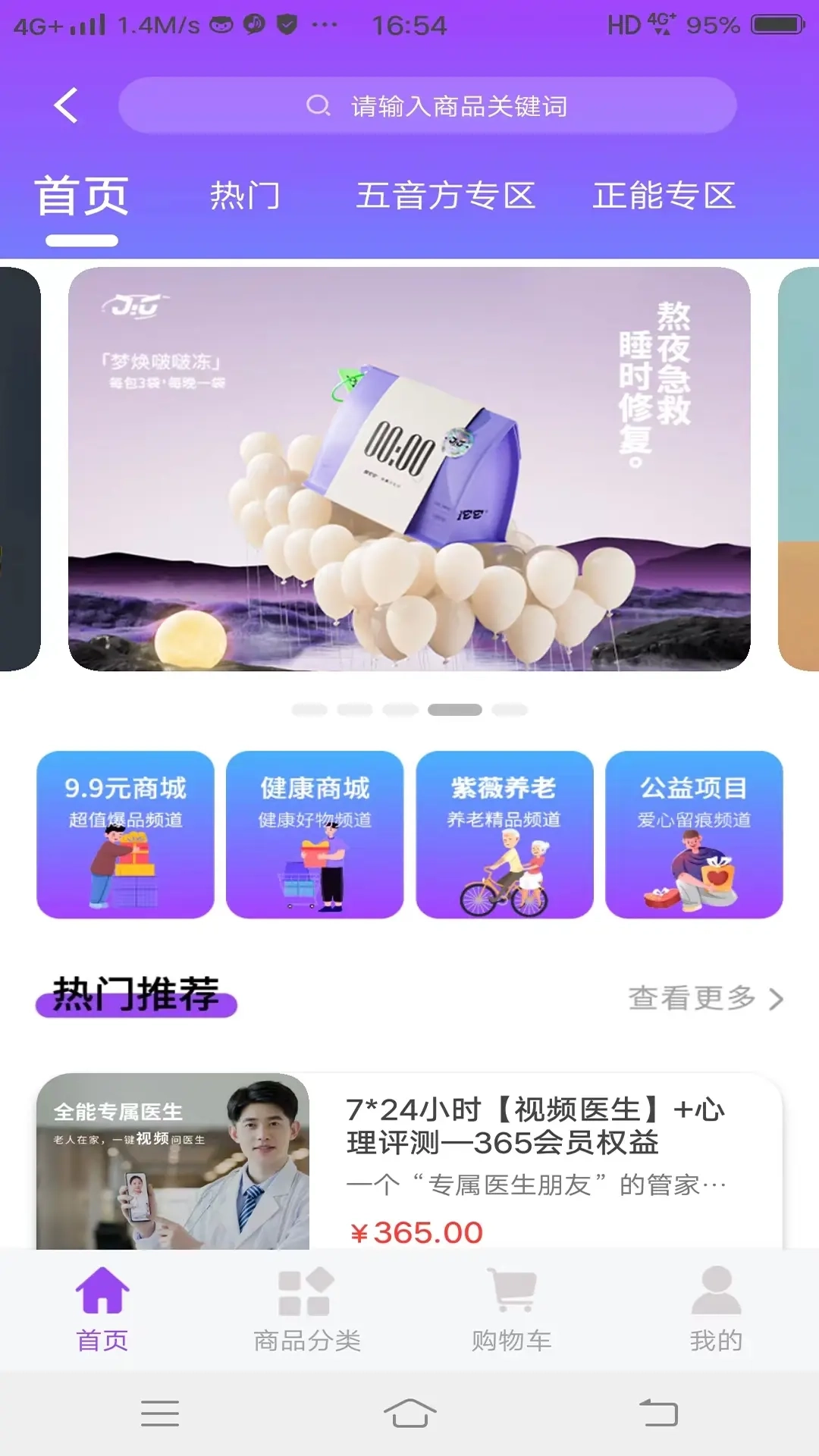
Task: Open the 9.9元商城 channel icon
Action: tap(126, 834)
